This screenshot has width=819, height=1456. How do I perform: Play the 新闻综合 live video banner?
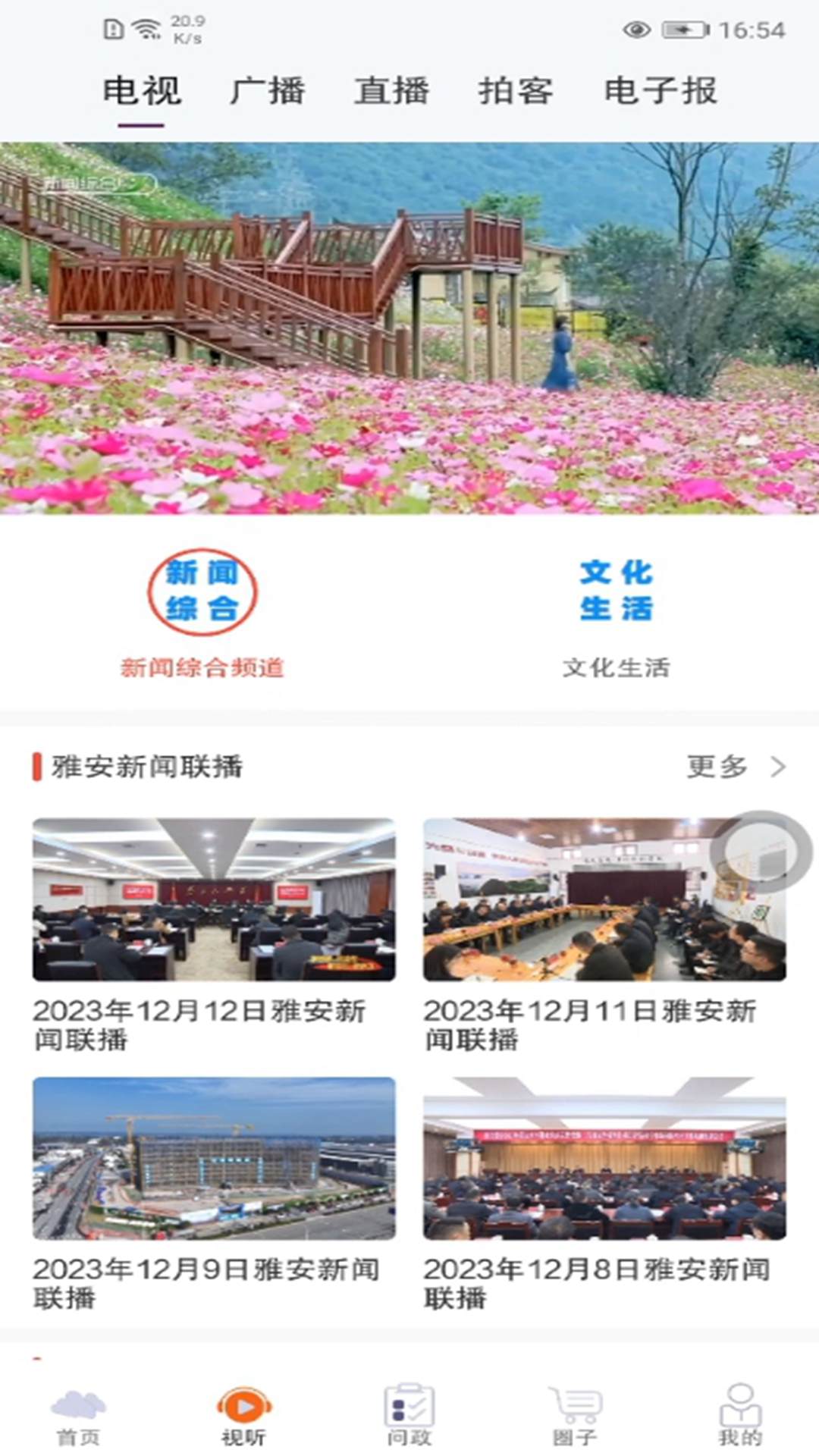pos(409,328)
